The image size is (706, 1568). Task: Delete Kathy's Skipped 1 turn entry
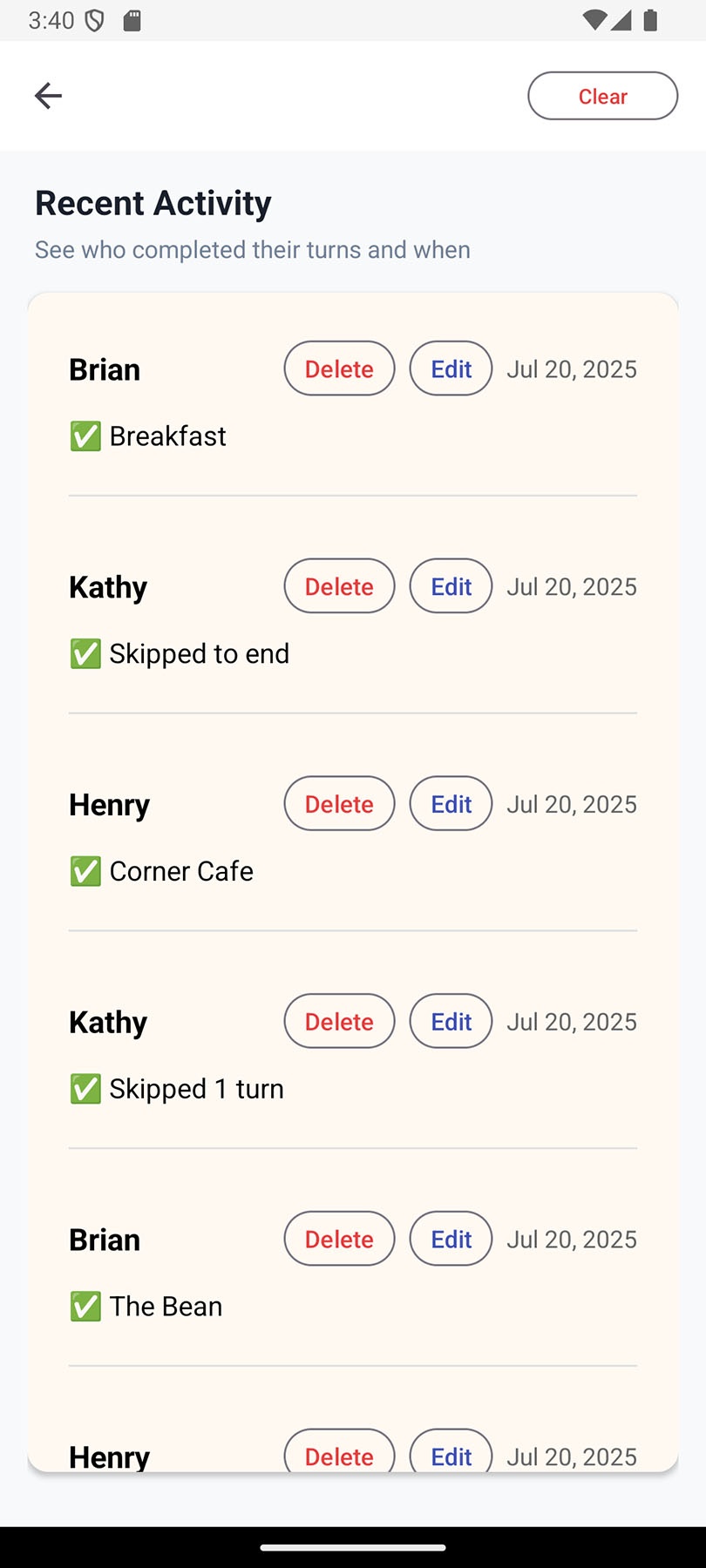(339, 1021)
